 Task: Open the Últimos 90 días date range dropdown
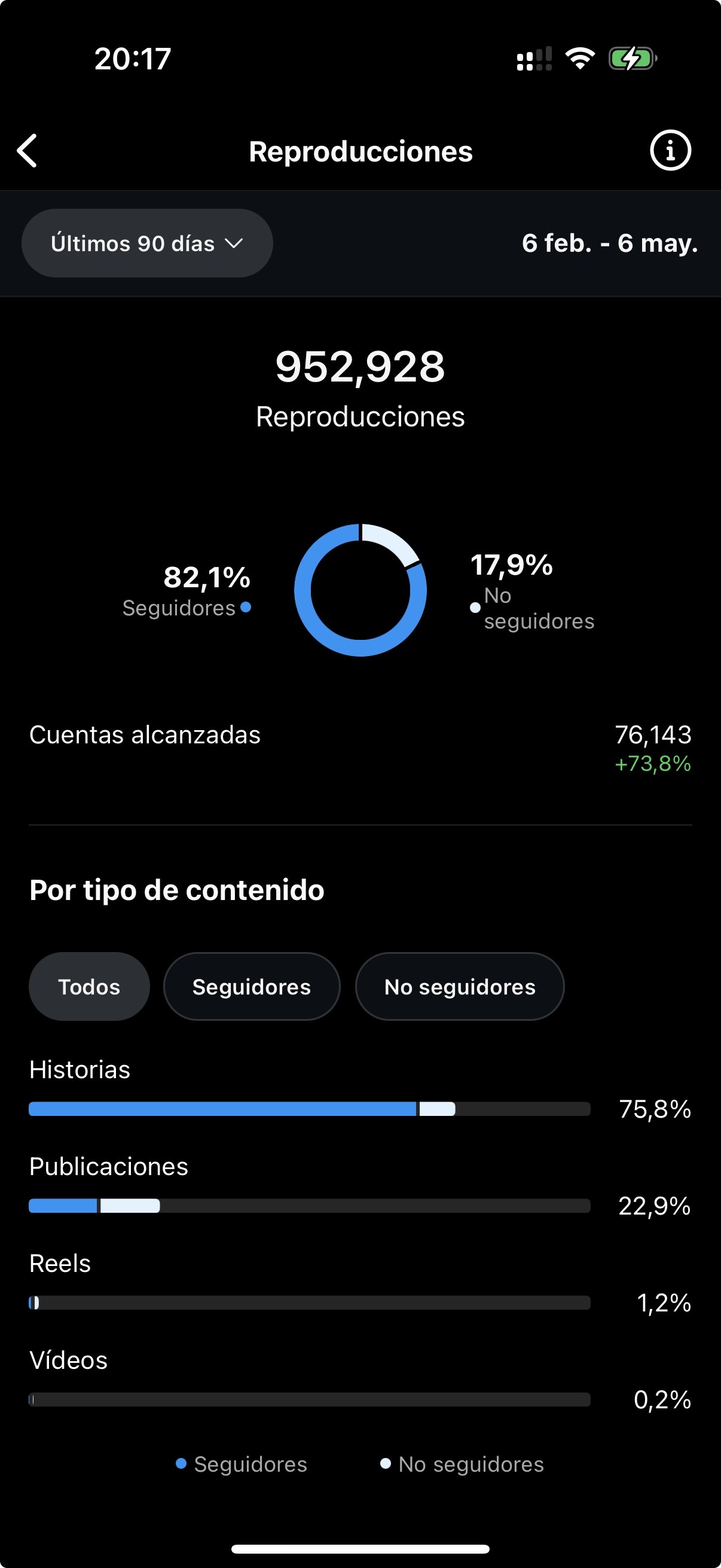147,243
